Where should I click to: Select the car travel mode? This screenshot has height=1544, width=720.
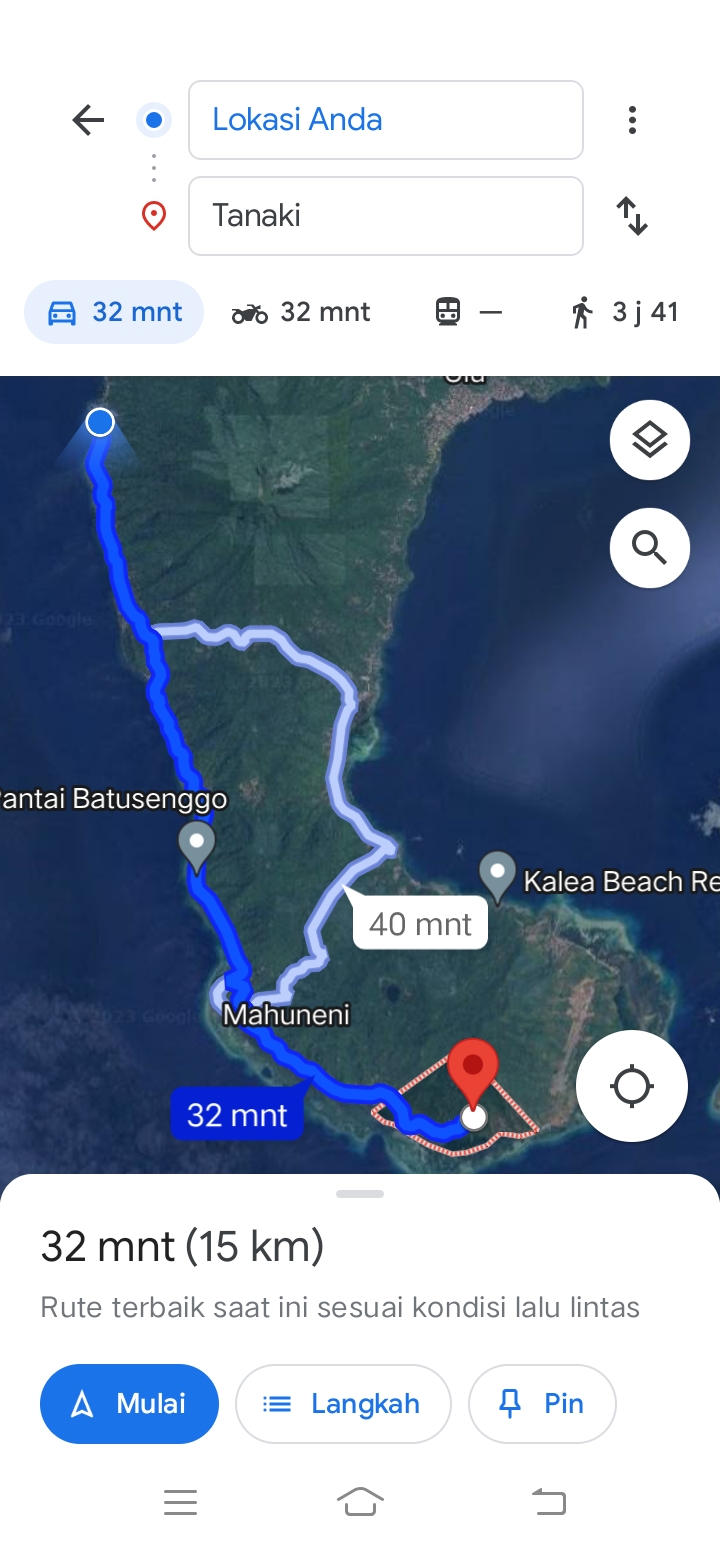click(114, 312)
